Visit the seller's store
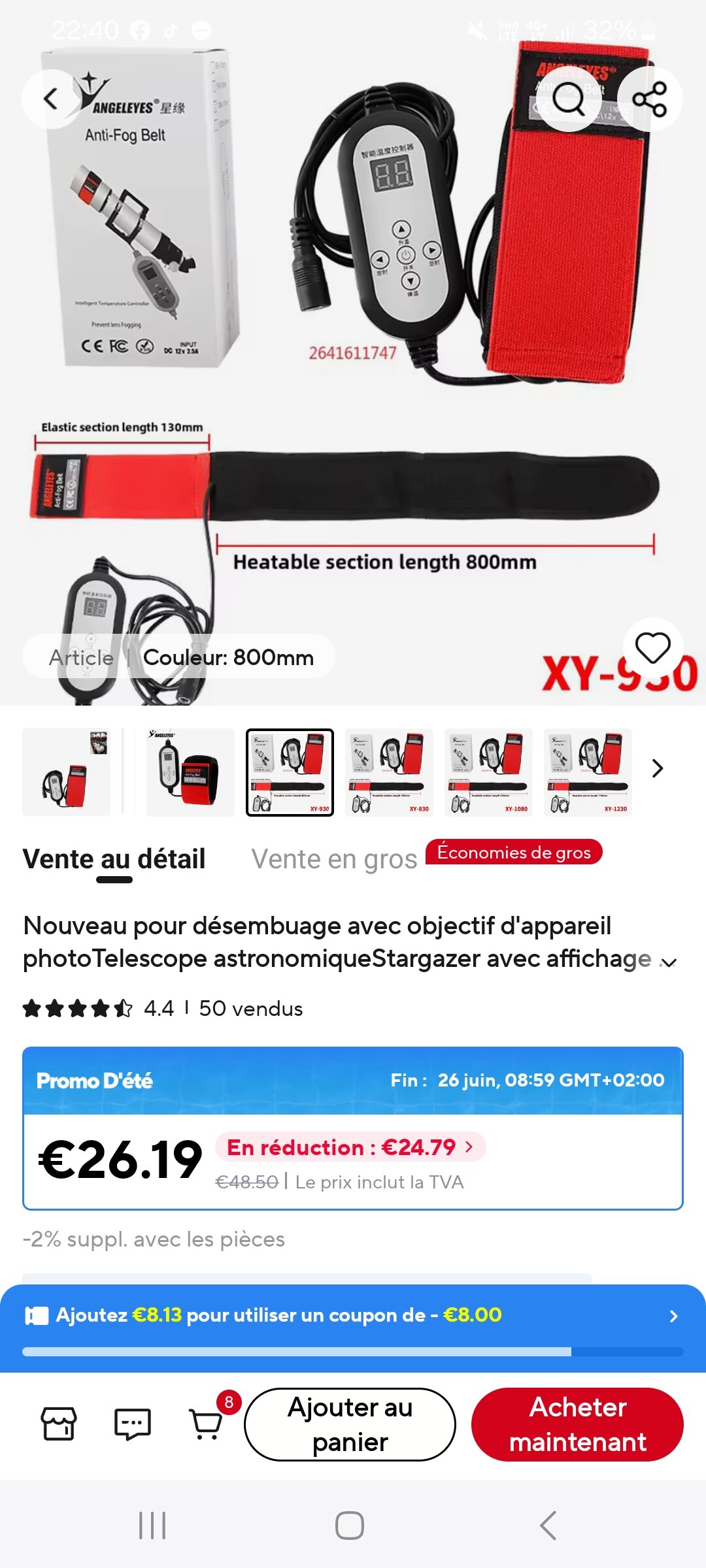Screen dimensions: 706x1568 tap(59, 1424)
